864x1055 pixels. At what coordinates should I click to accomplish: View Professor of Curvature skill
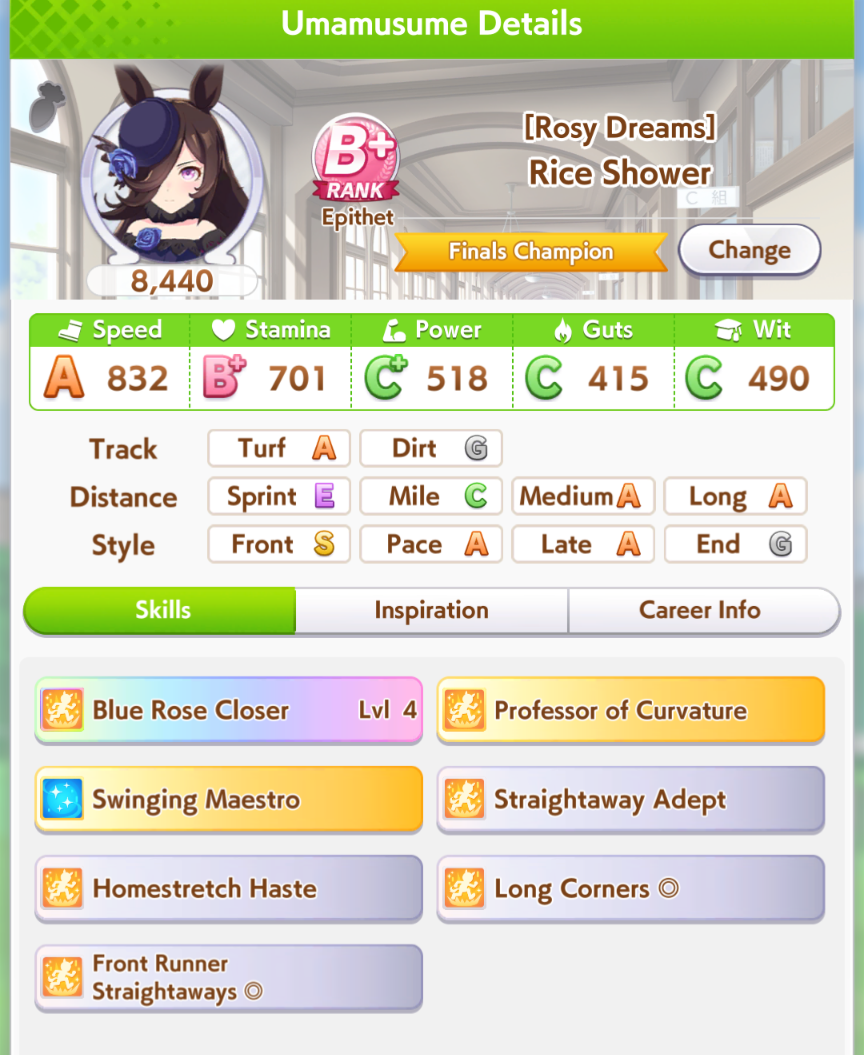630,711
